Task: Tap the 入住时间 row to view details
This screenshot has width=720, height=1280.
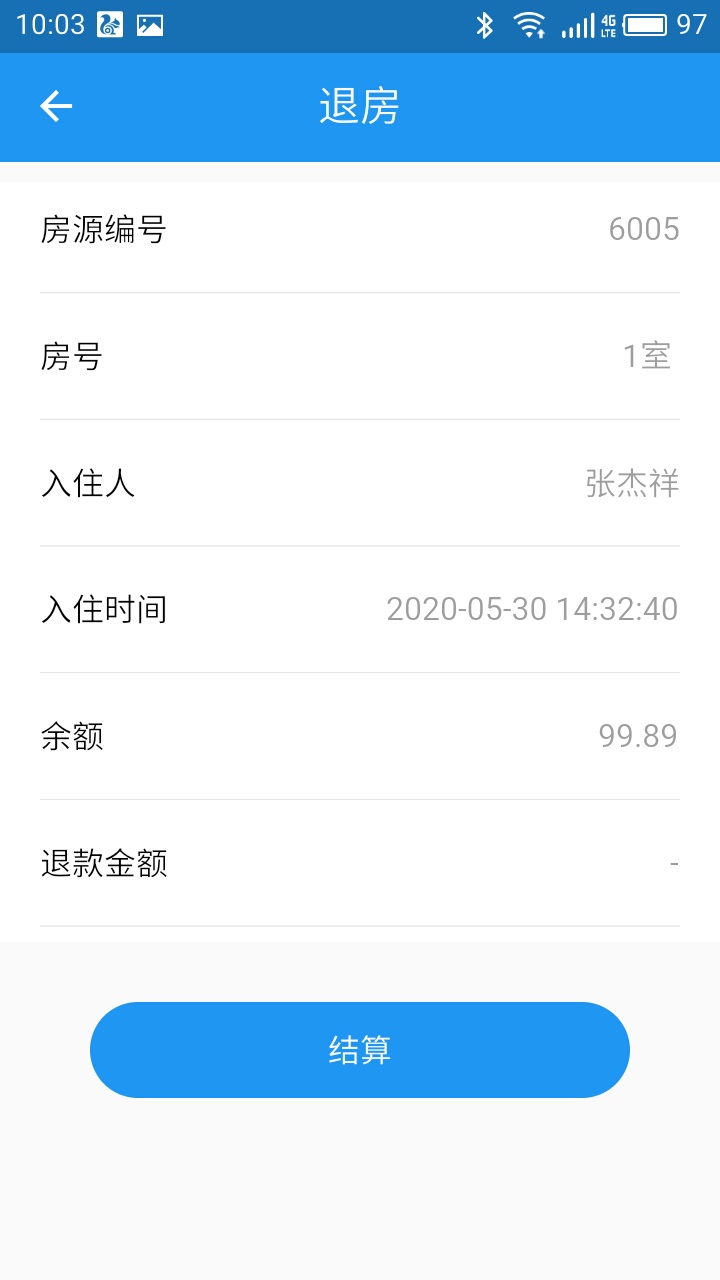Action: (x=360, y=608)
